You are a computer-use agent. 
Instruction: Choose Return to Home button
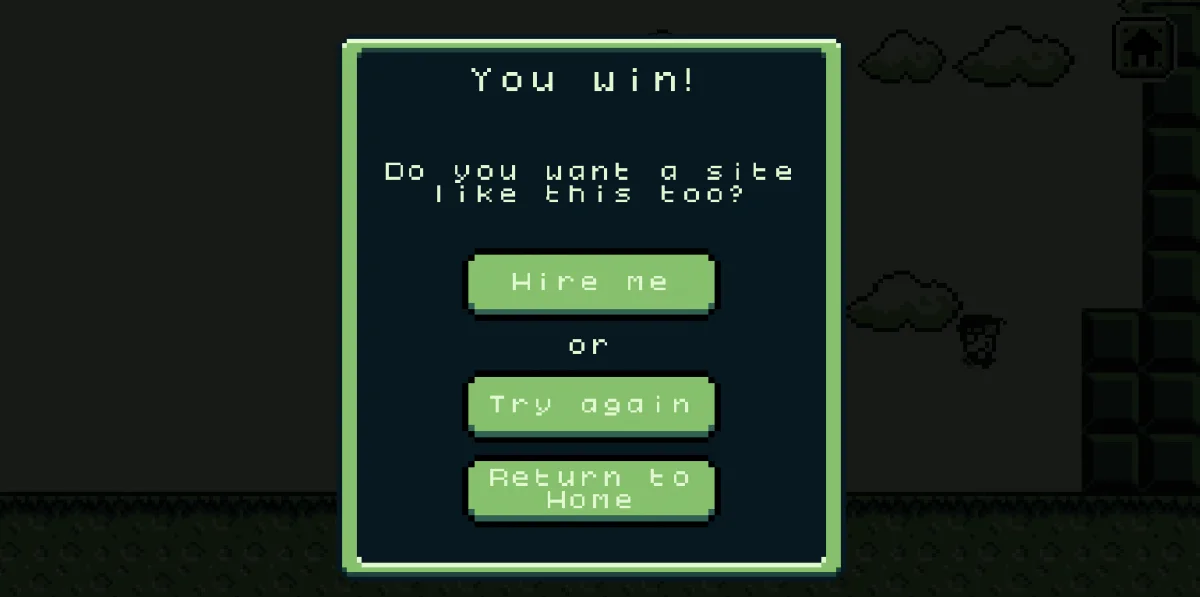tap(590, 489)
